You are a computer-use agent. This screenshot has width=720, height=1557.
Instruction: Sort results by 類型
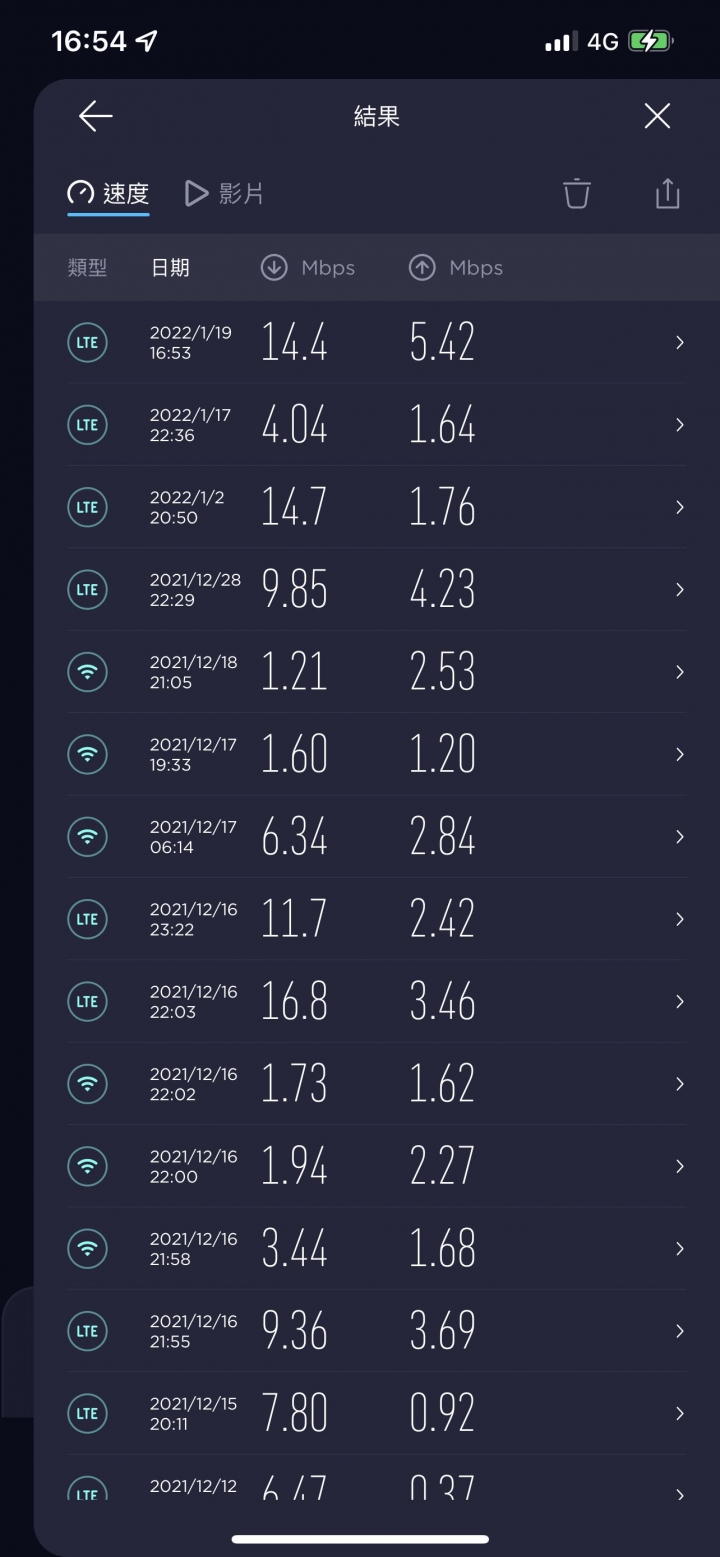click(87, 268)
